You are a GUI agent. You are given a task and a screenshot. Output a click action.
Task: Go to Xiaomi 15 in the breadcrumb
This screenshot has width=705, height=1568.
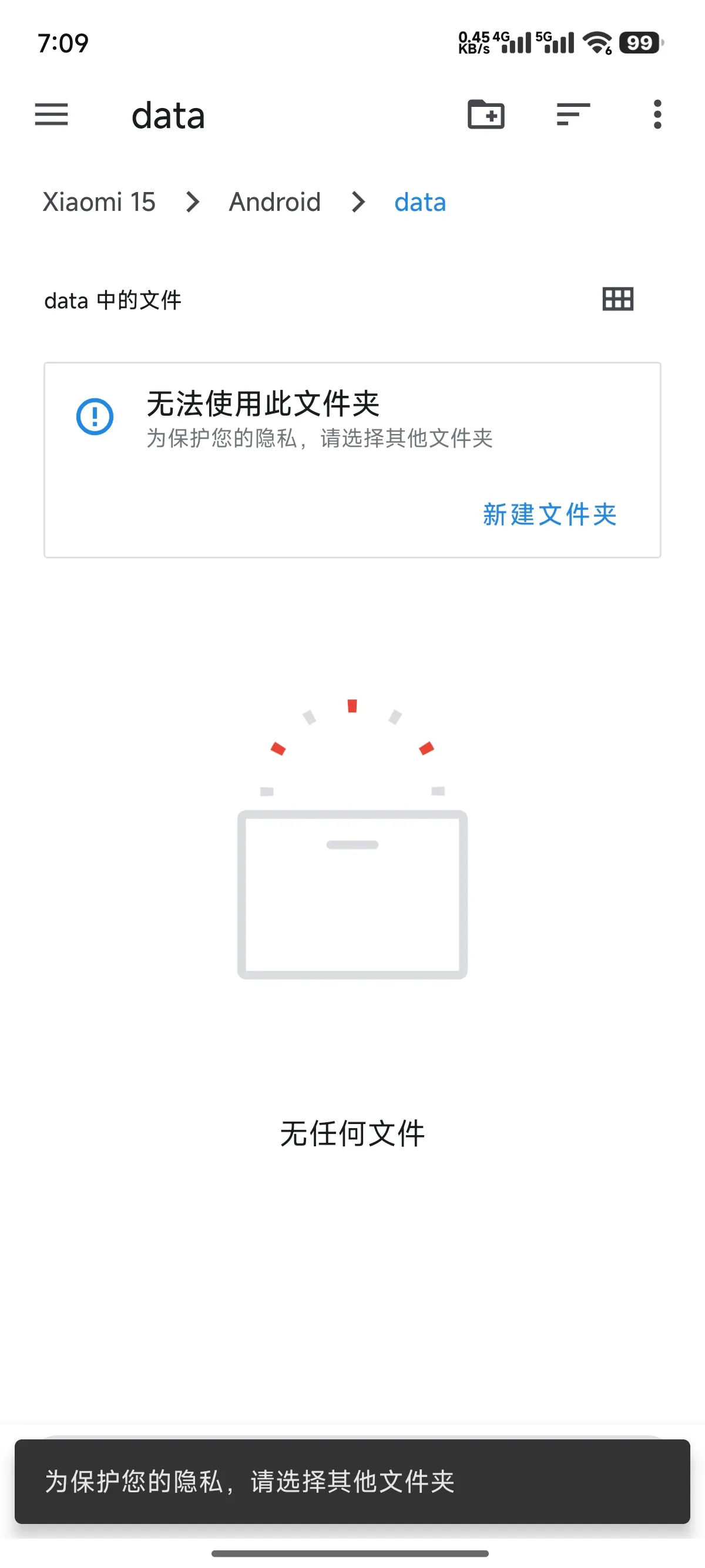point(99,202)
